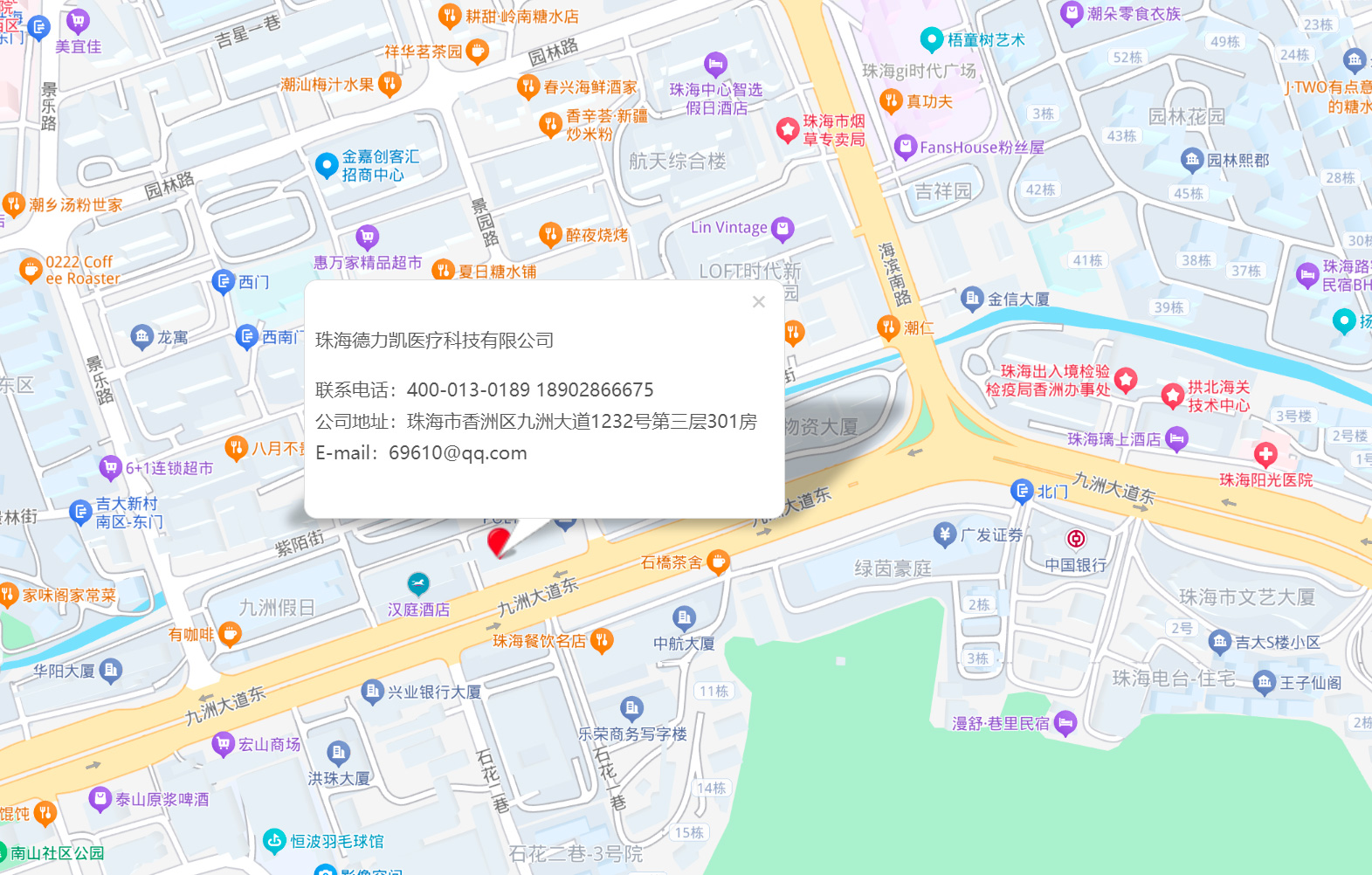The image size is (1372, 875).
Task: Tap the red location marker
Action: (x=498, y=541)
